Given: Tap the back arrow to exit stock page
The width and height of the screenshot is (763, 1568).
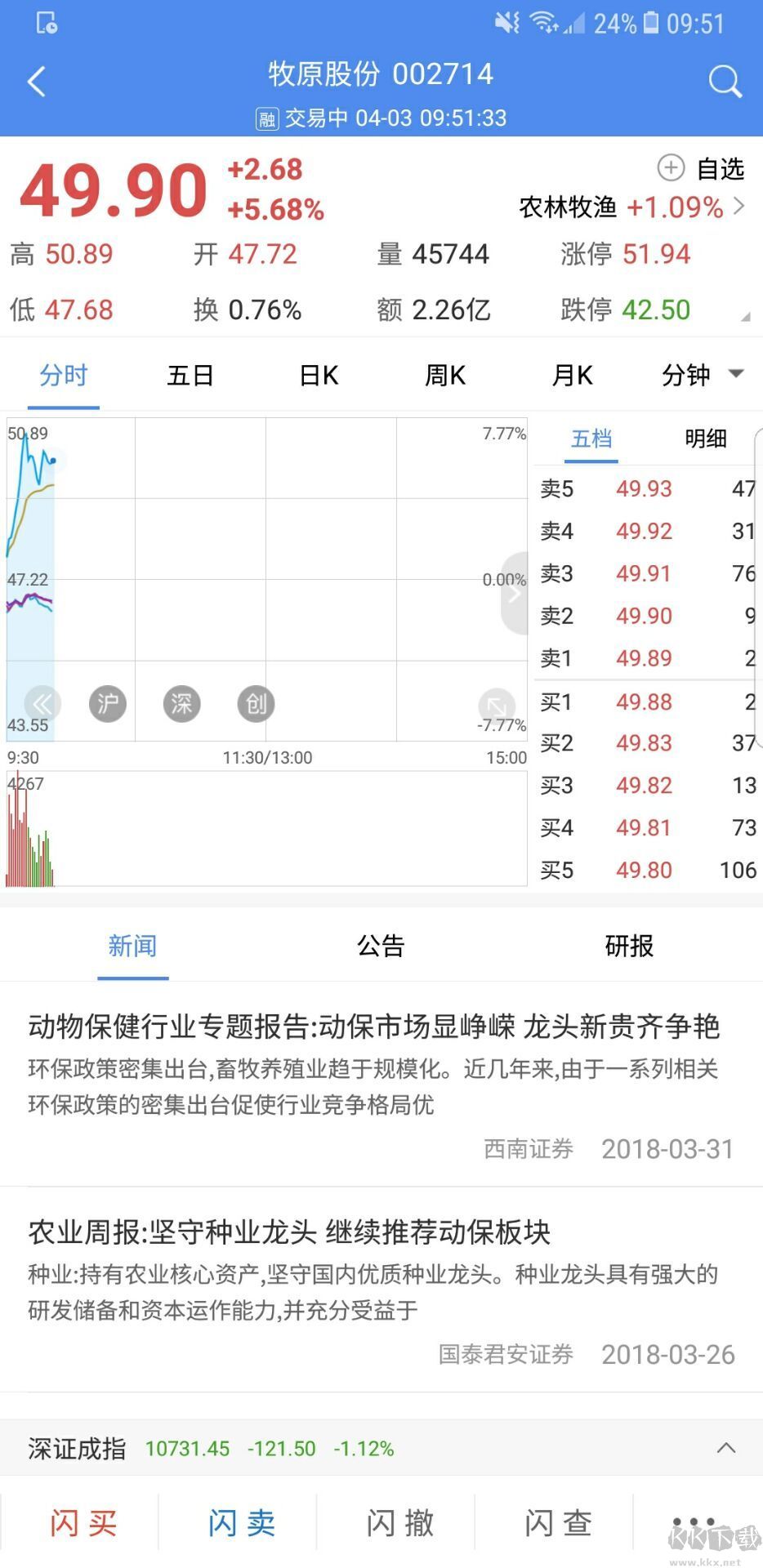Looking at the screenshot, I should point(36,81).
